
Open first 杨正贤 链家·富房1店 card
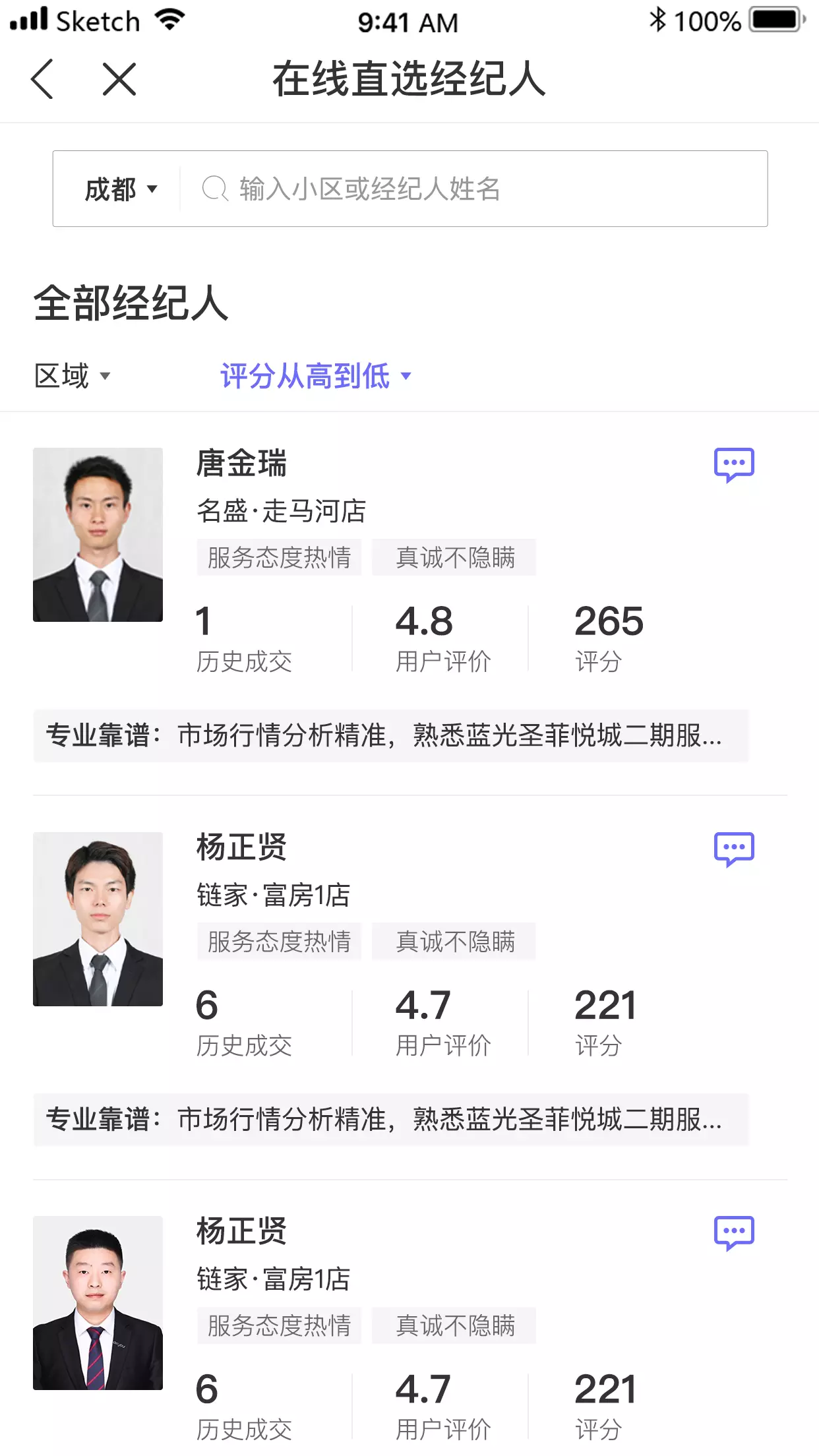409,988
